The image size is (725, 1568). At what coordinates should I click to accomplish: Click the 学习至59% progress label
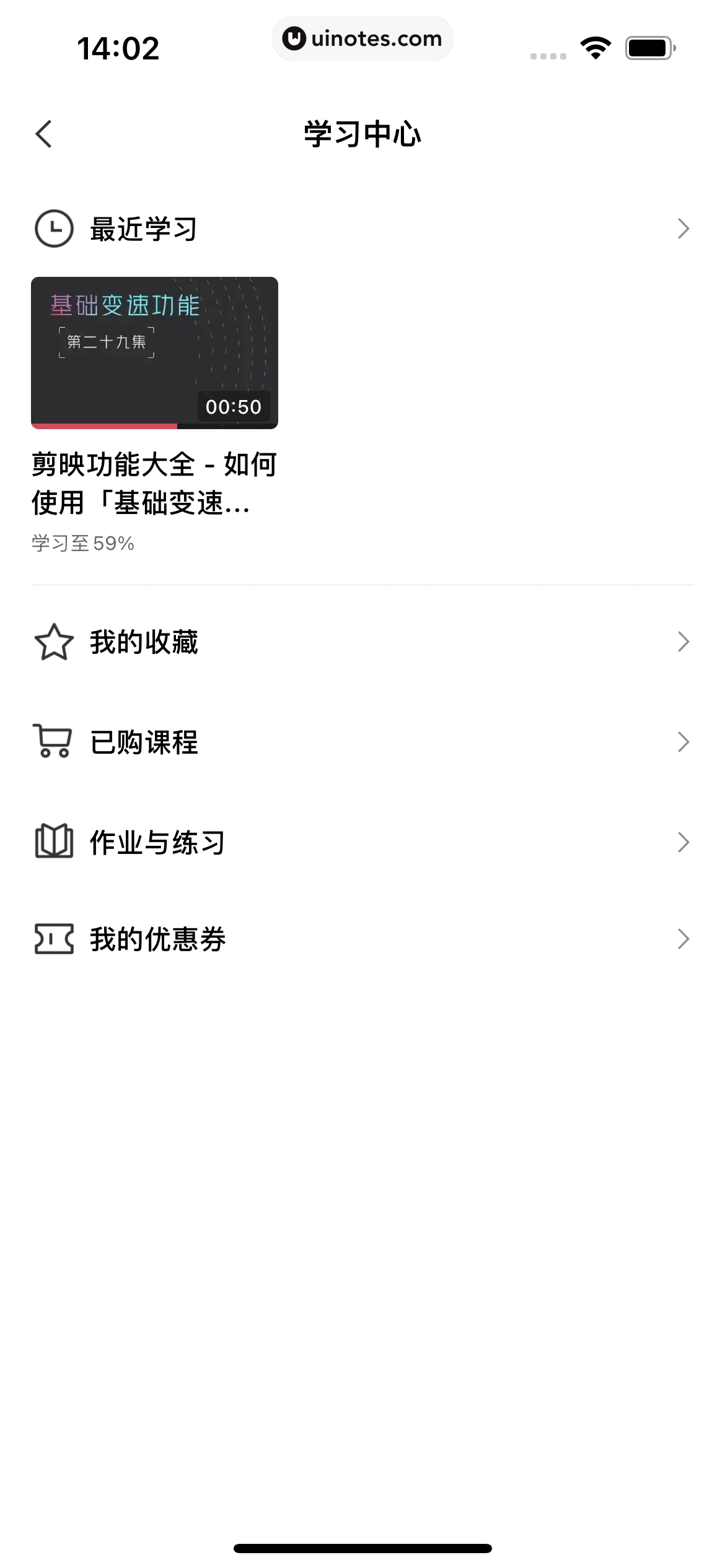tap(82, 544)
